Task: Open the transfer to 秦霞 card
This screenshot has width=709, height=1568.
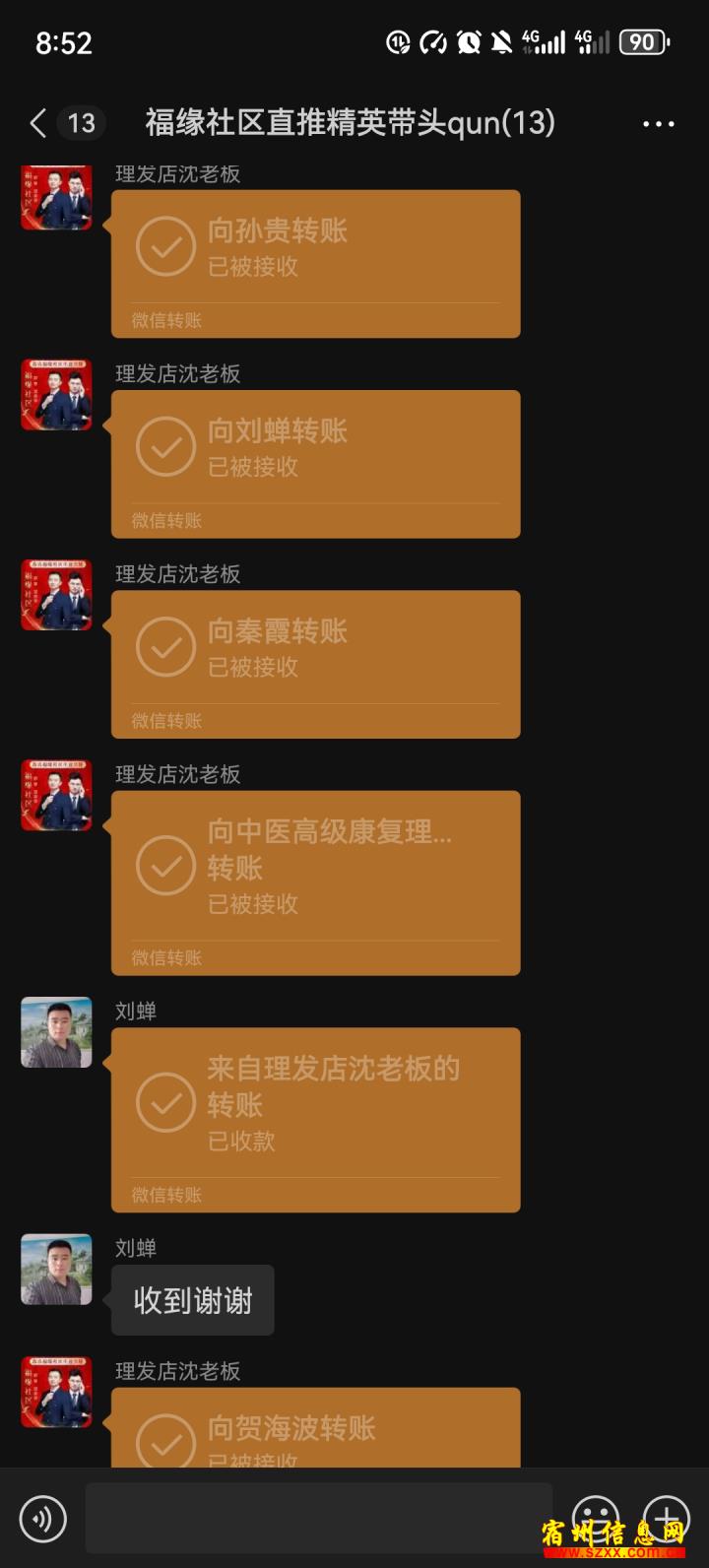Action: [x=315, y=664]
